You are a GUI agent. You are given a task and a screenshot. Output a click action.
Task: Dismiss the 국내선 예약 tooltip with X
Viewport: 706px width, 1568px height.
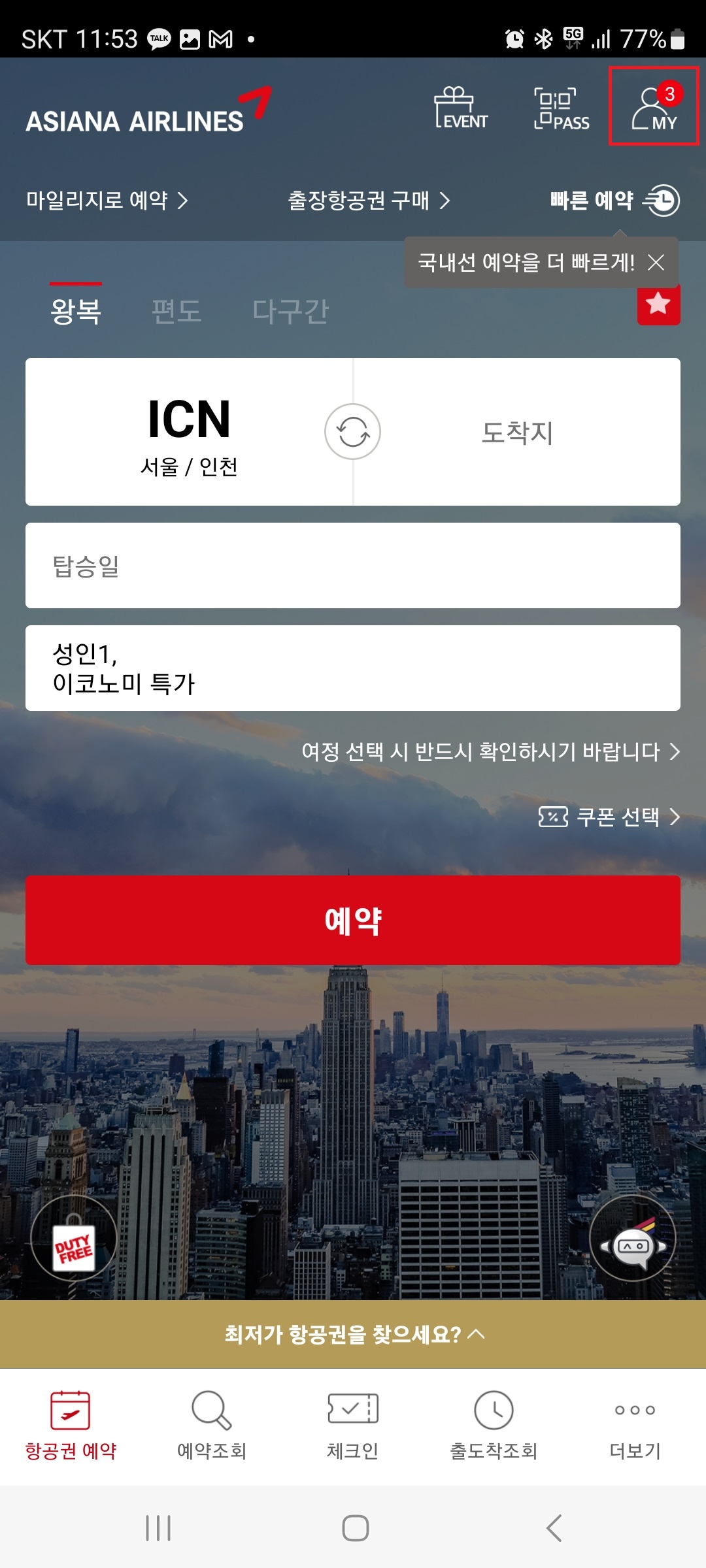(654, 262)
